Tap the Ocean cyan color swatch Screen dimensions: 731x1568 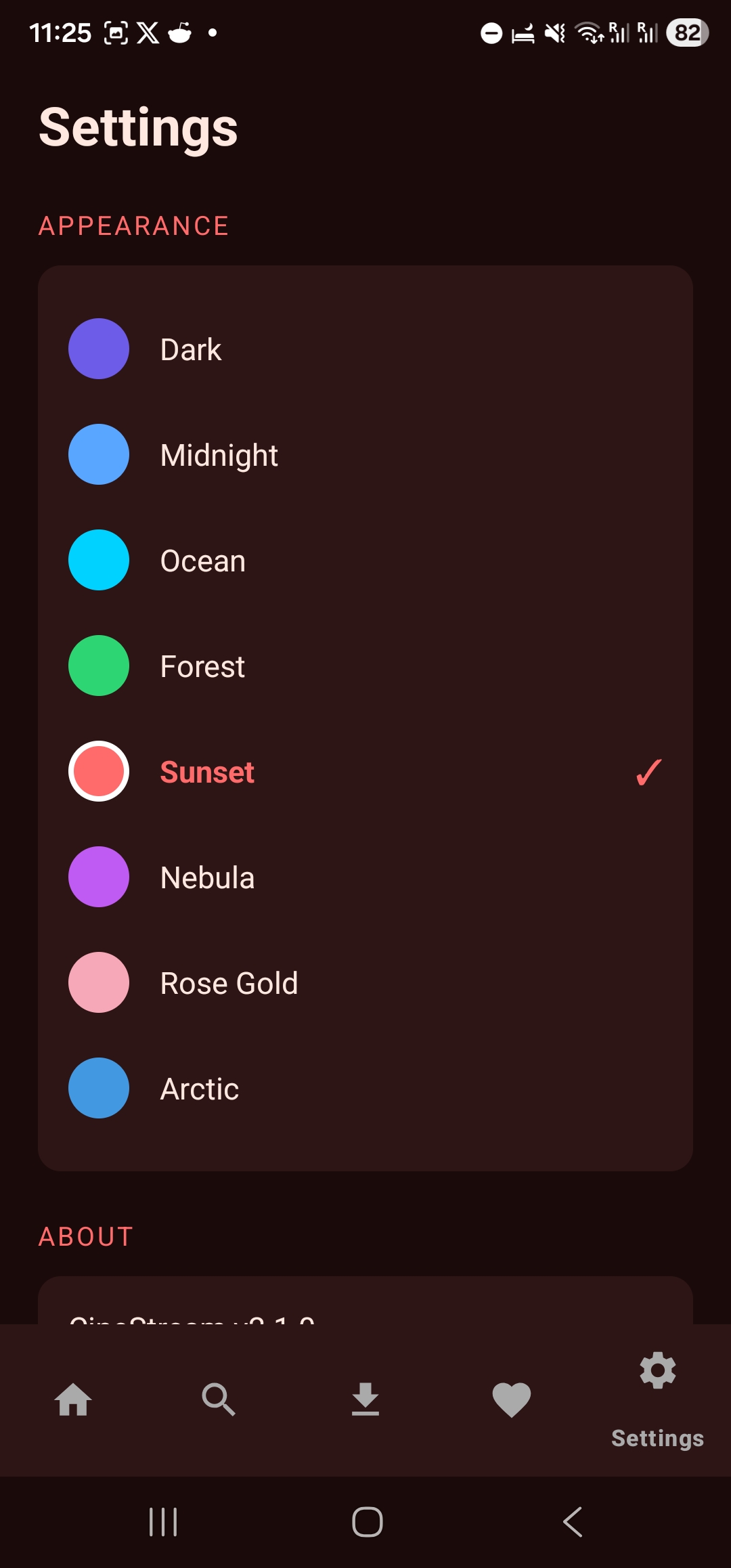(x=99, y=560)
